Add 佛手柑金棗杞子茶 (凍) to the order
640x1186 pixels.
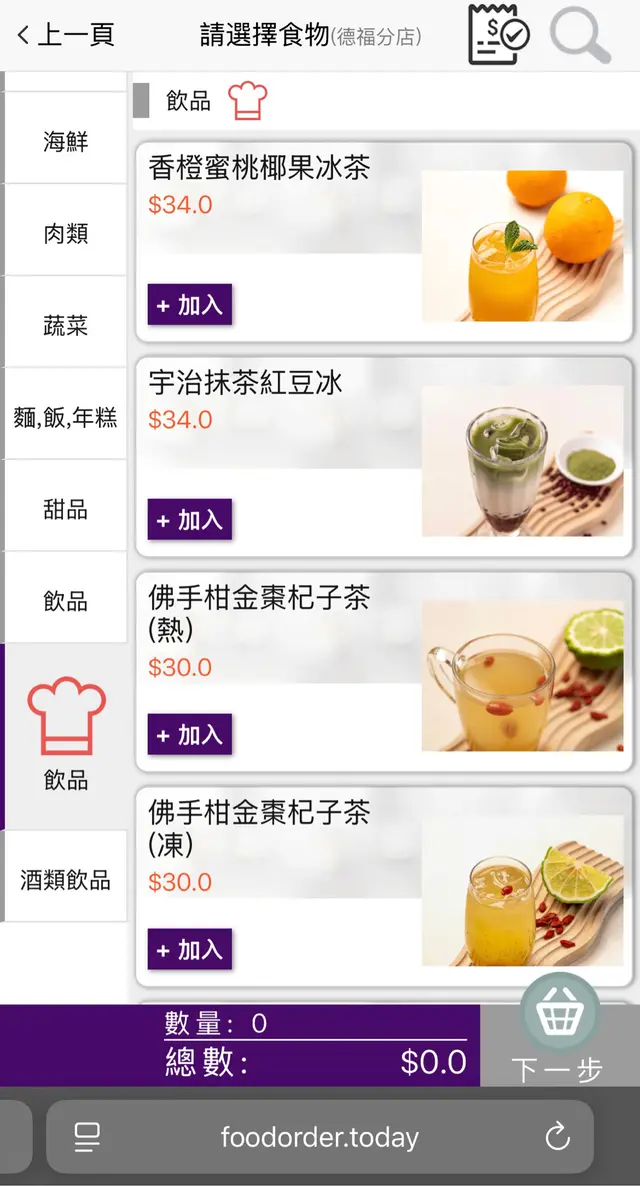coord(190,950)
